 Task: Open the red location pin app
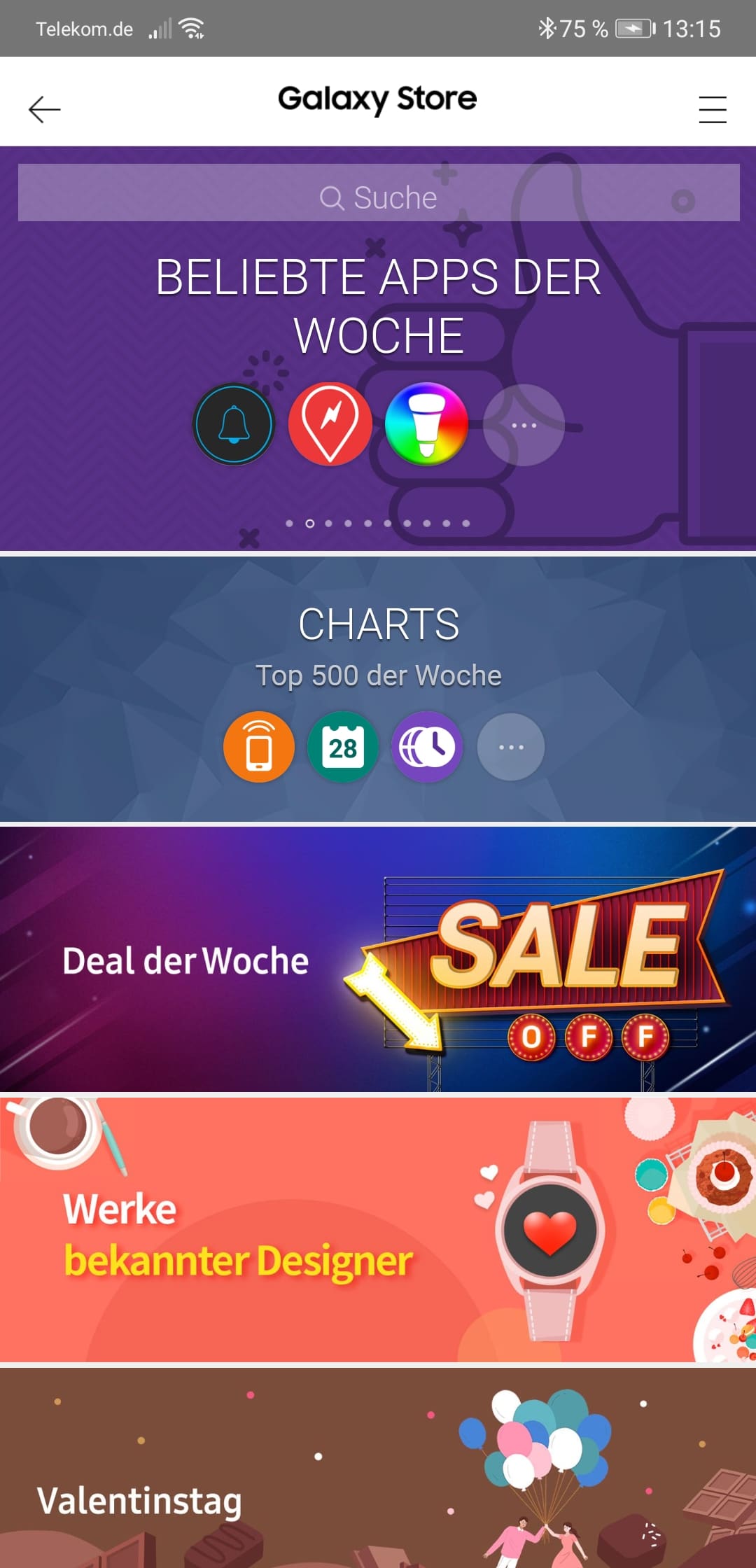330,424
